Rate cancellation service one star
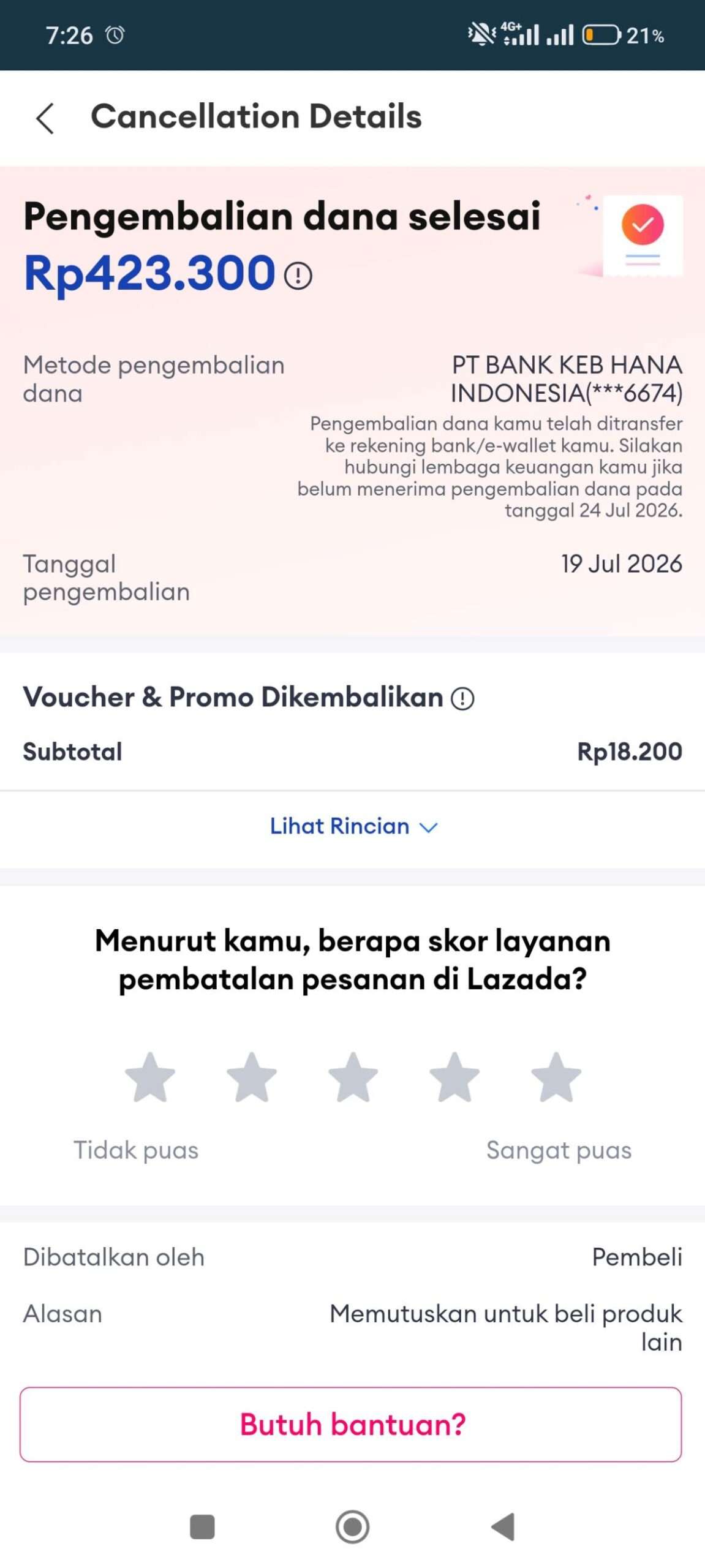705x1568 pixels. 150,1076
